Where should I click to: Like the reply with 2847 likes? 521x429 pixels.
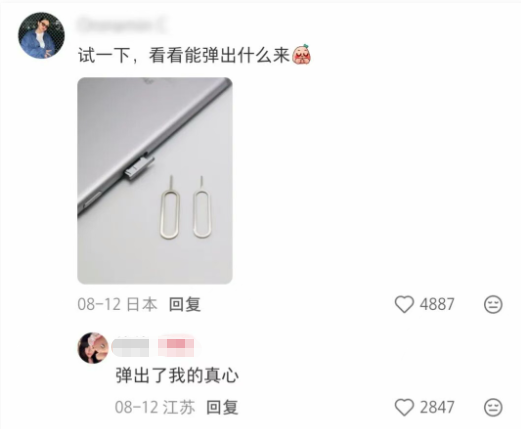click(x=404, y=407)
